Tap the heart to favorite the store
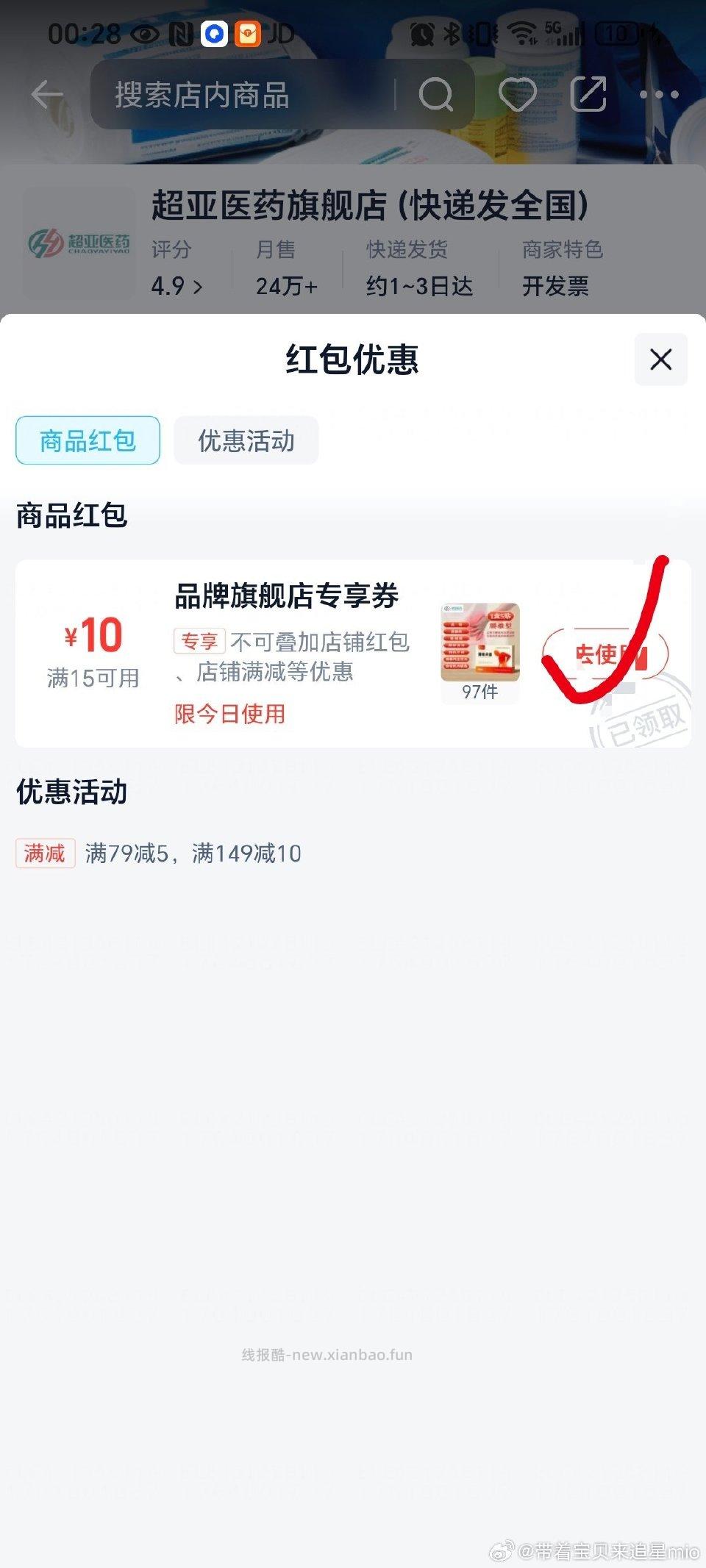This screenshot has width=706, height=1568. click(518, 95)
